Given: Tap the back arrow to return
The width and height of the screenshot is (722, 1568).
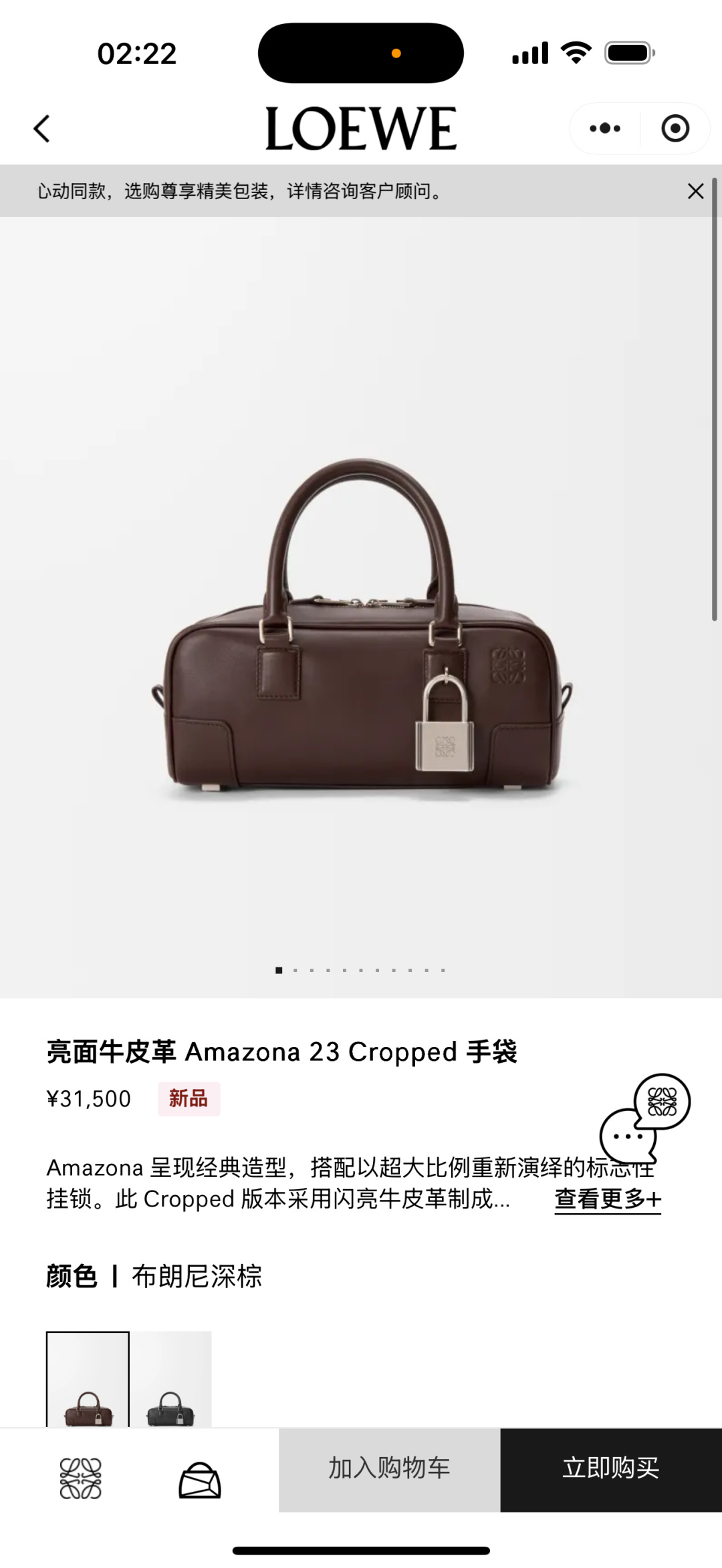Looking at the screenshot, I should click(43, 129).
